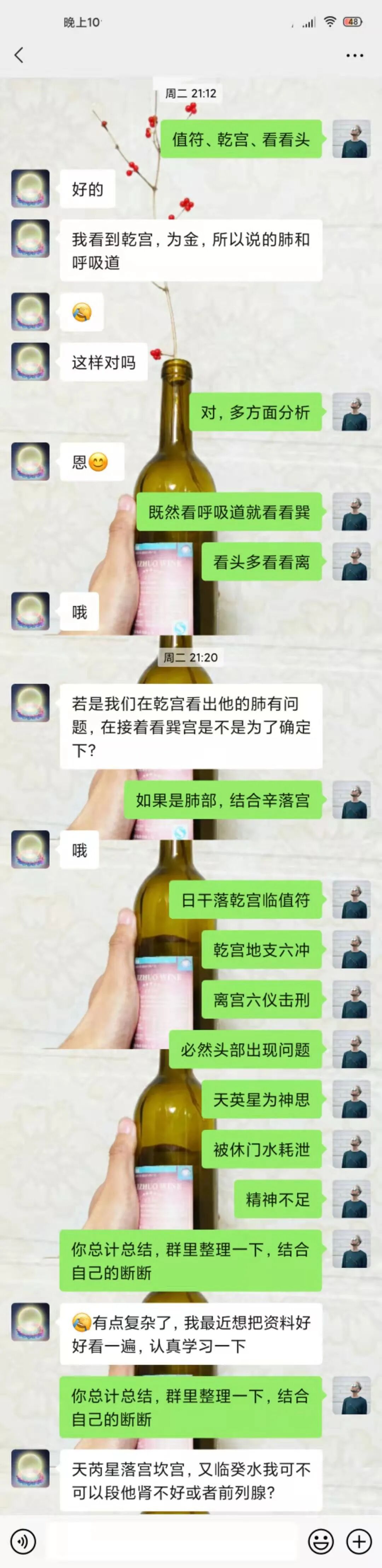Open the plus attachment menu
This screenshot has height=1568, width=382.
tap(359, 1541)
